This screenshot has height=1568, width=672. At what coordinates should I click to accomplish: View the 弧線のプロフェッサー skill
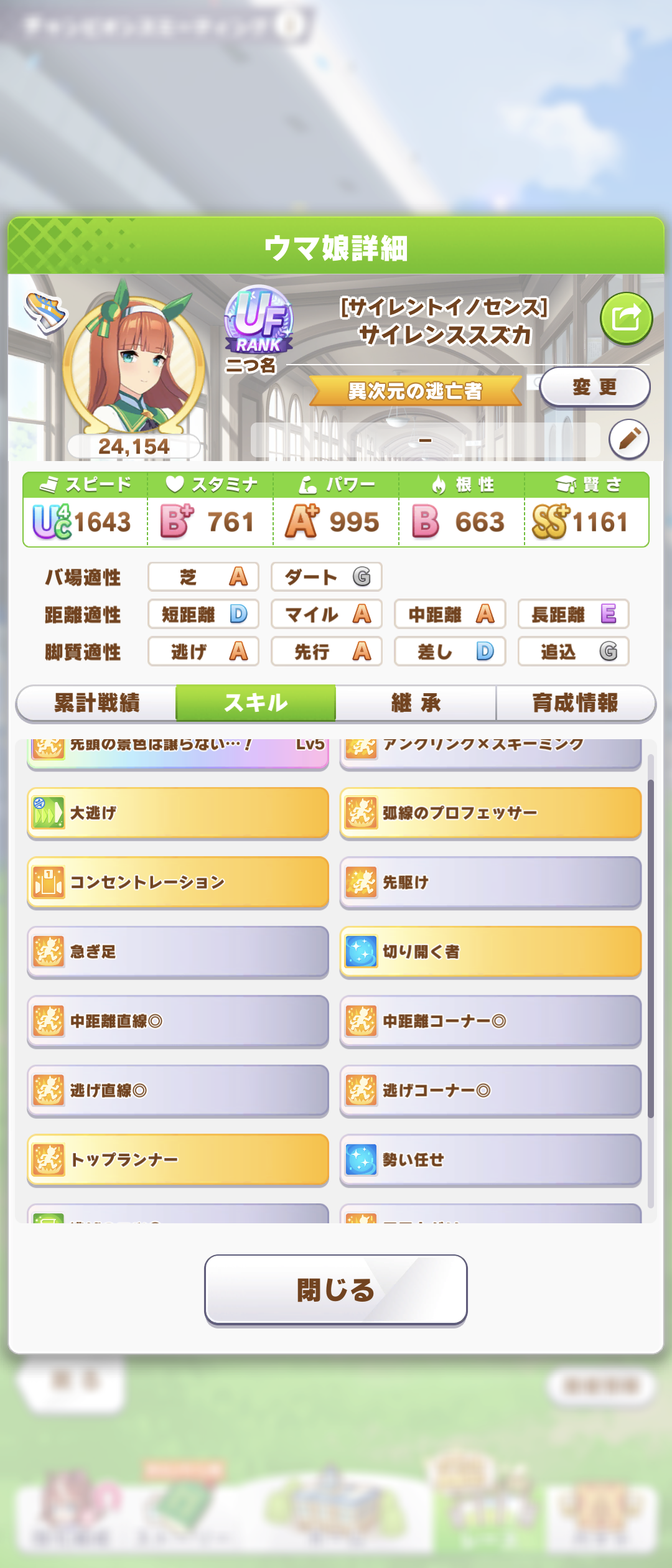coord(490,813)
